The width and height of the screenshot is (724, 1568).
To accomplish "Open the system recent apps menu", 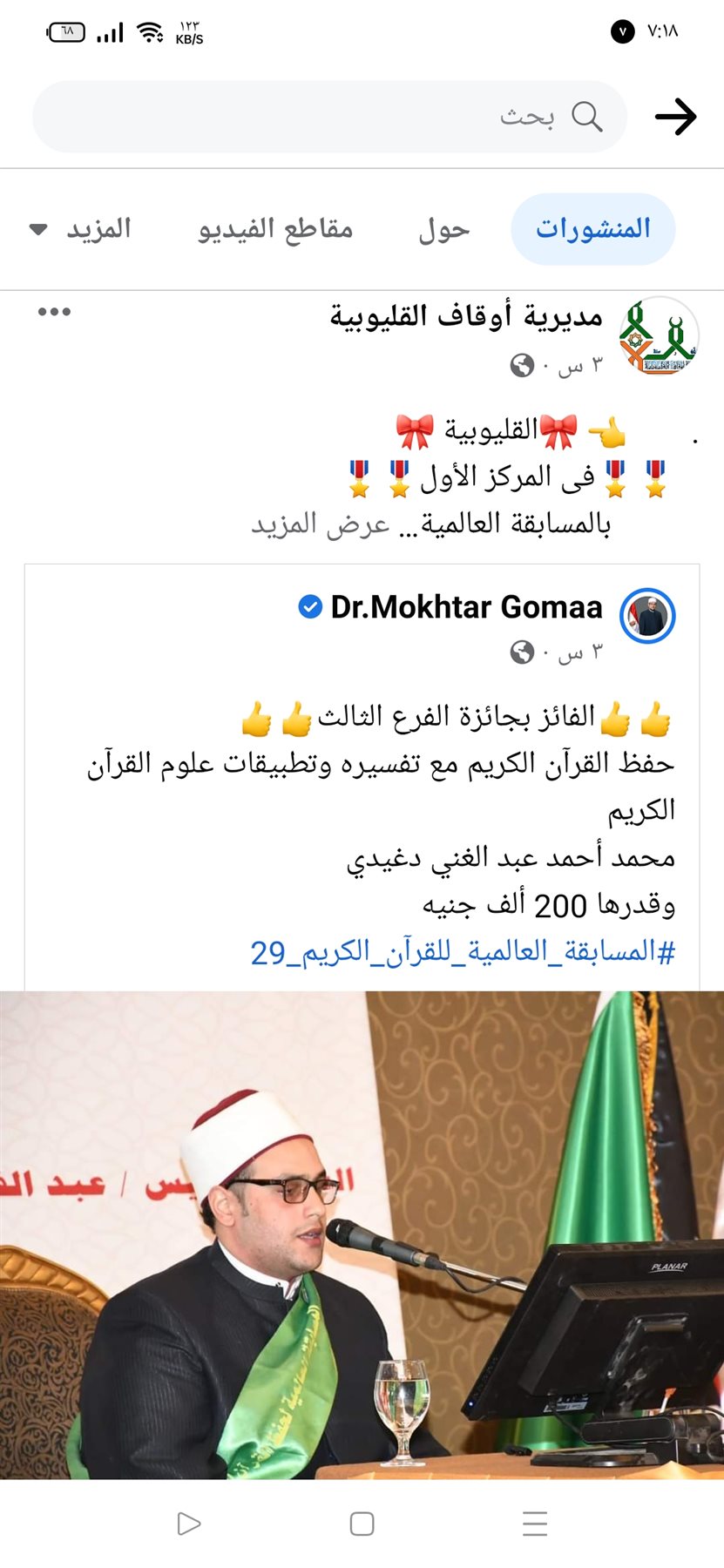I will pos(534,1524).
